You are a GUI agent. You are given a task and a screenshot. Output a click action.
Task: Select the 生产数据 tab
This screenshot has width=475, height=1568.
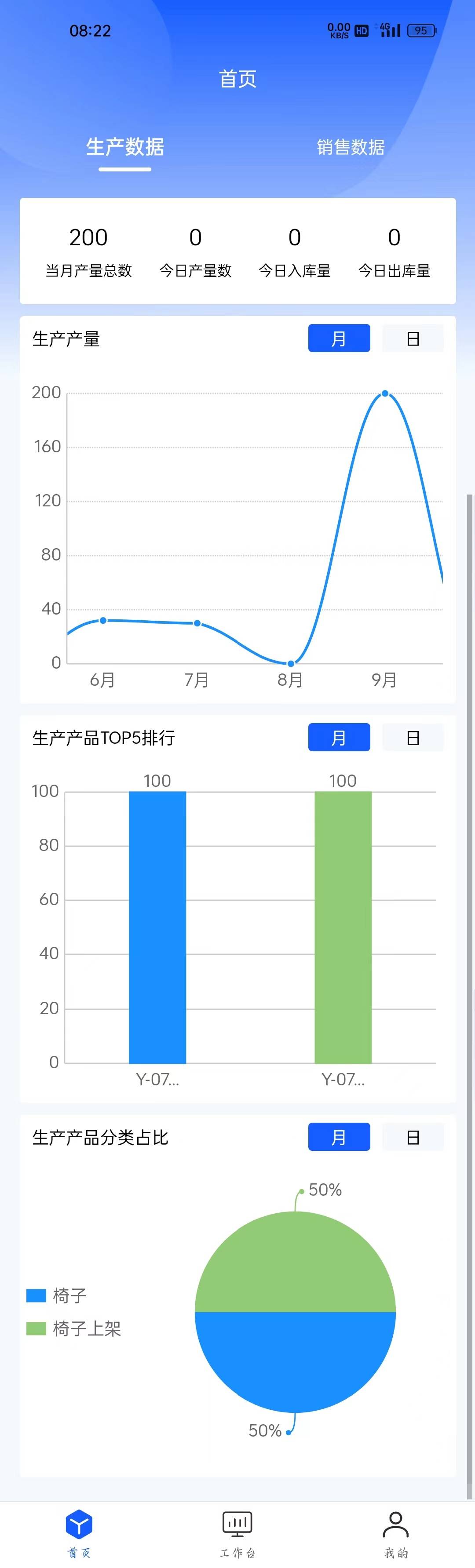[x=125, y=147]
